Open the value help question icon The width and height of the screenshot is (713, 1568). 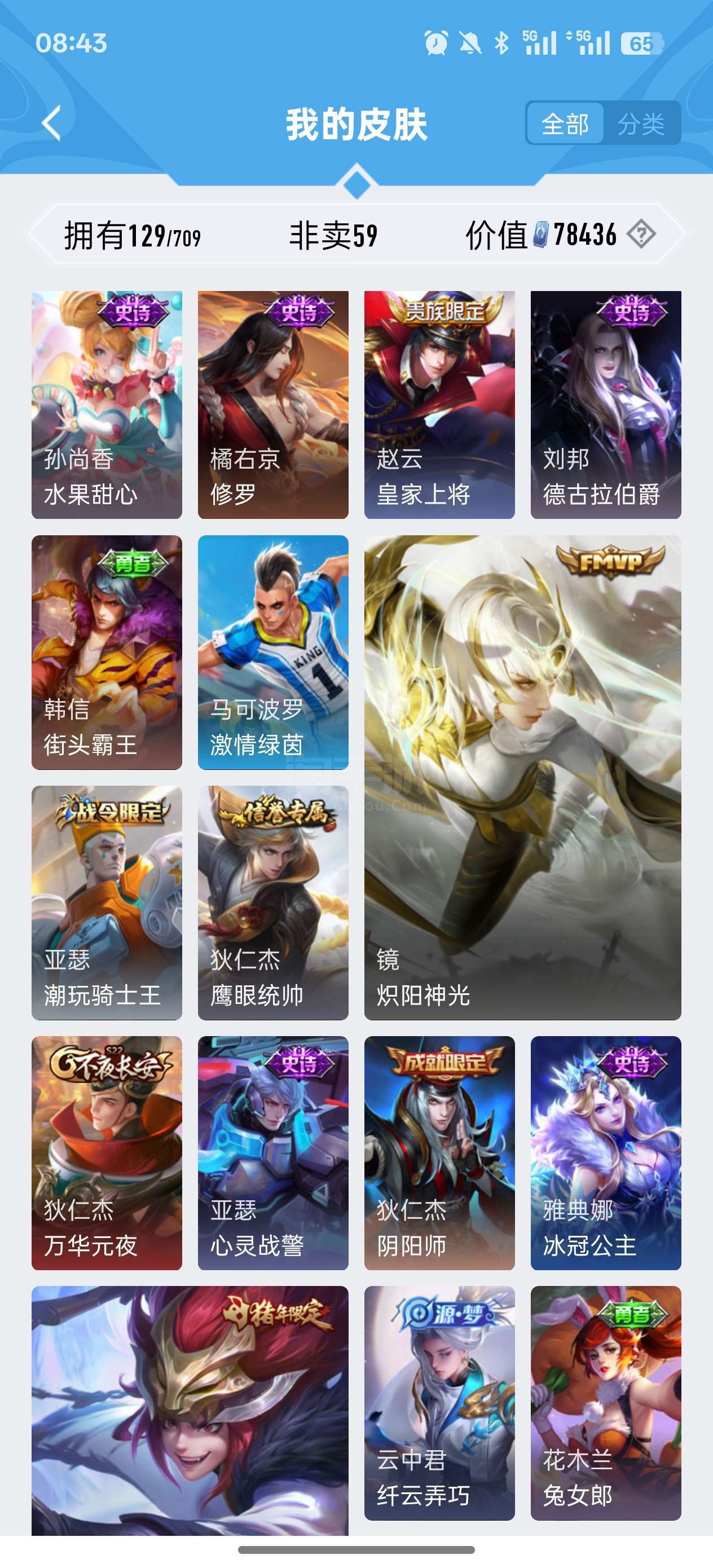(641, 234)
